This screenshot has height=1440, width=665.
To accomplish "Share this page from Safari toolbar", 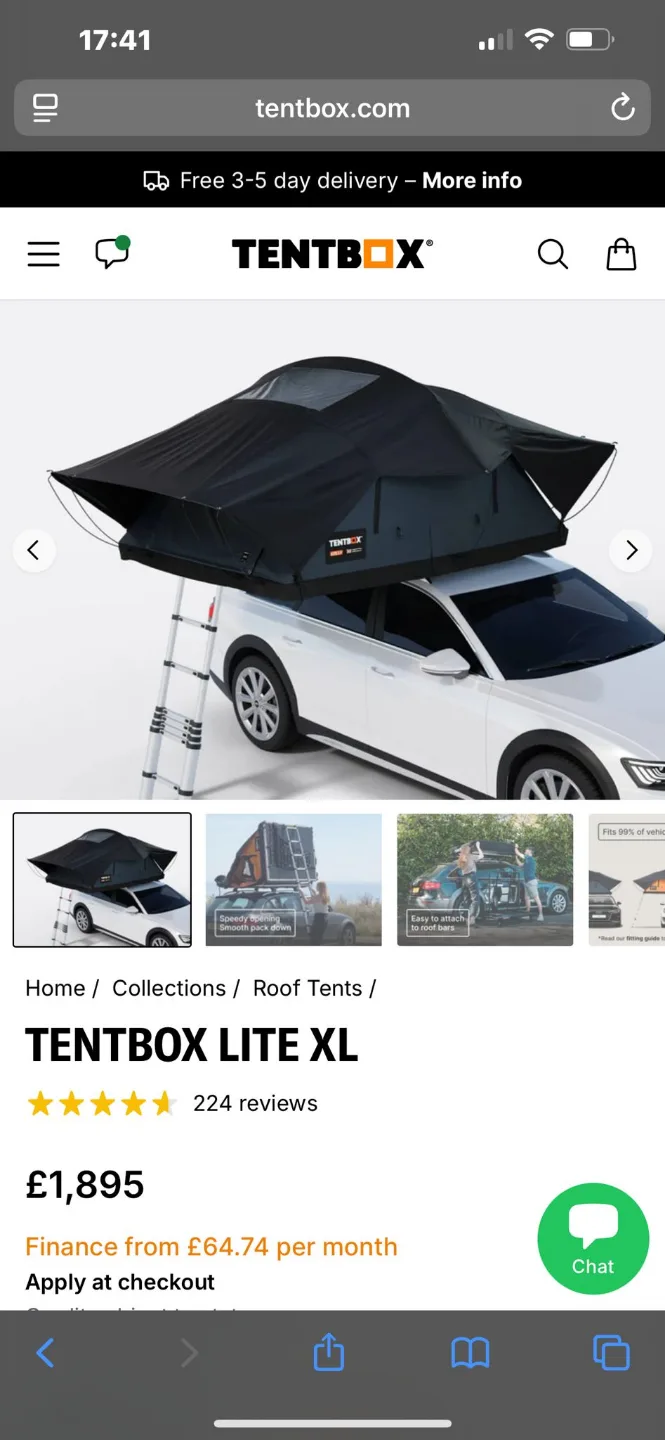I will point(329,1354).
